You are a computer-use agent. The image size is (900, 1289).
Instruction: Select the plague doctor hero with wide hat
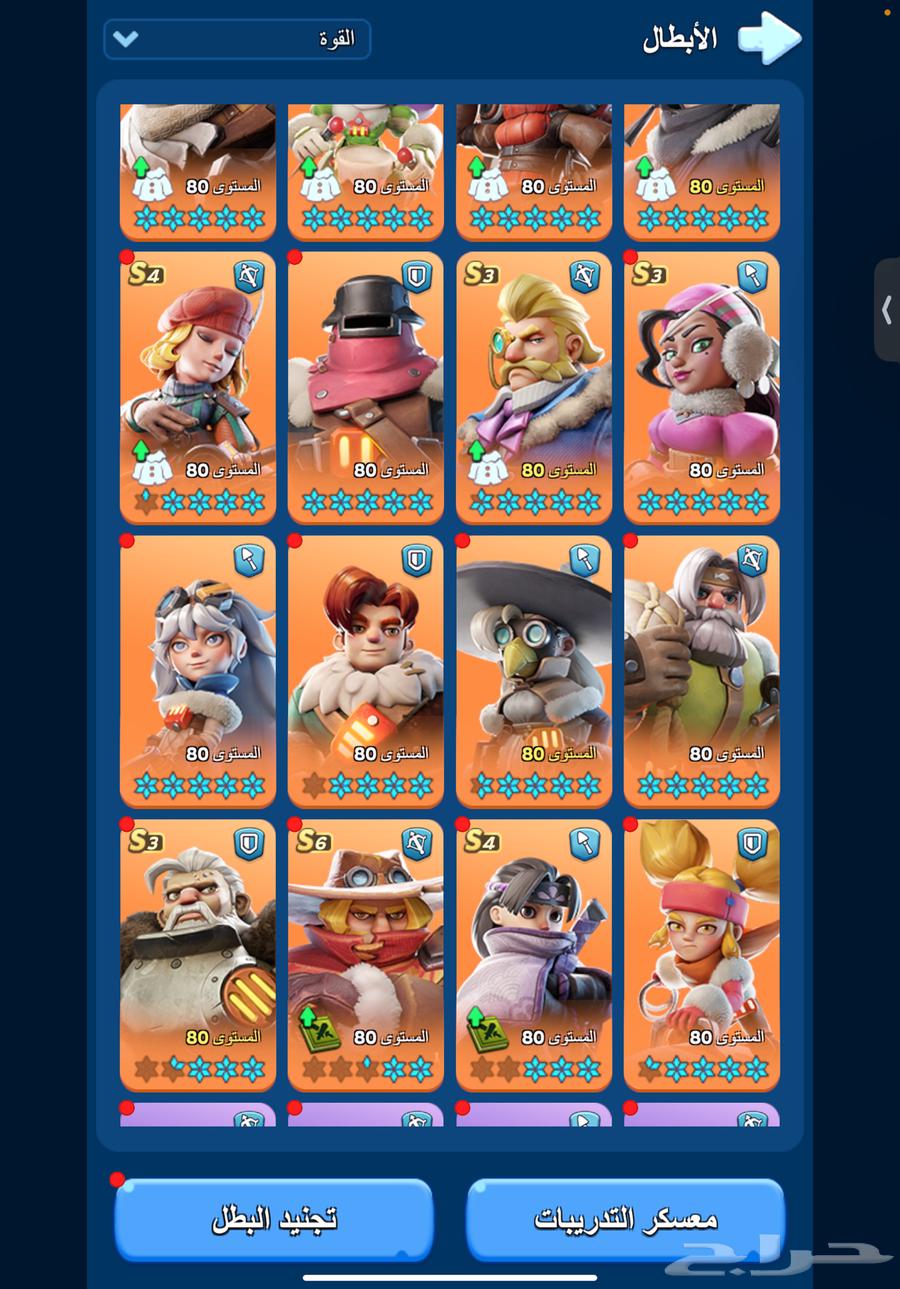click(x=534, y=668)
